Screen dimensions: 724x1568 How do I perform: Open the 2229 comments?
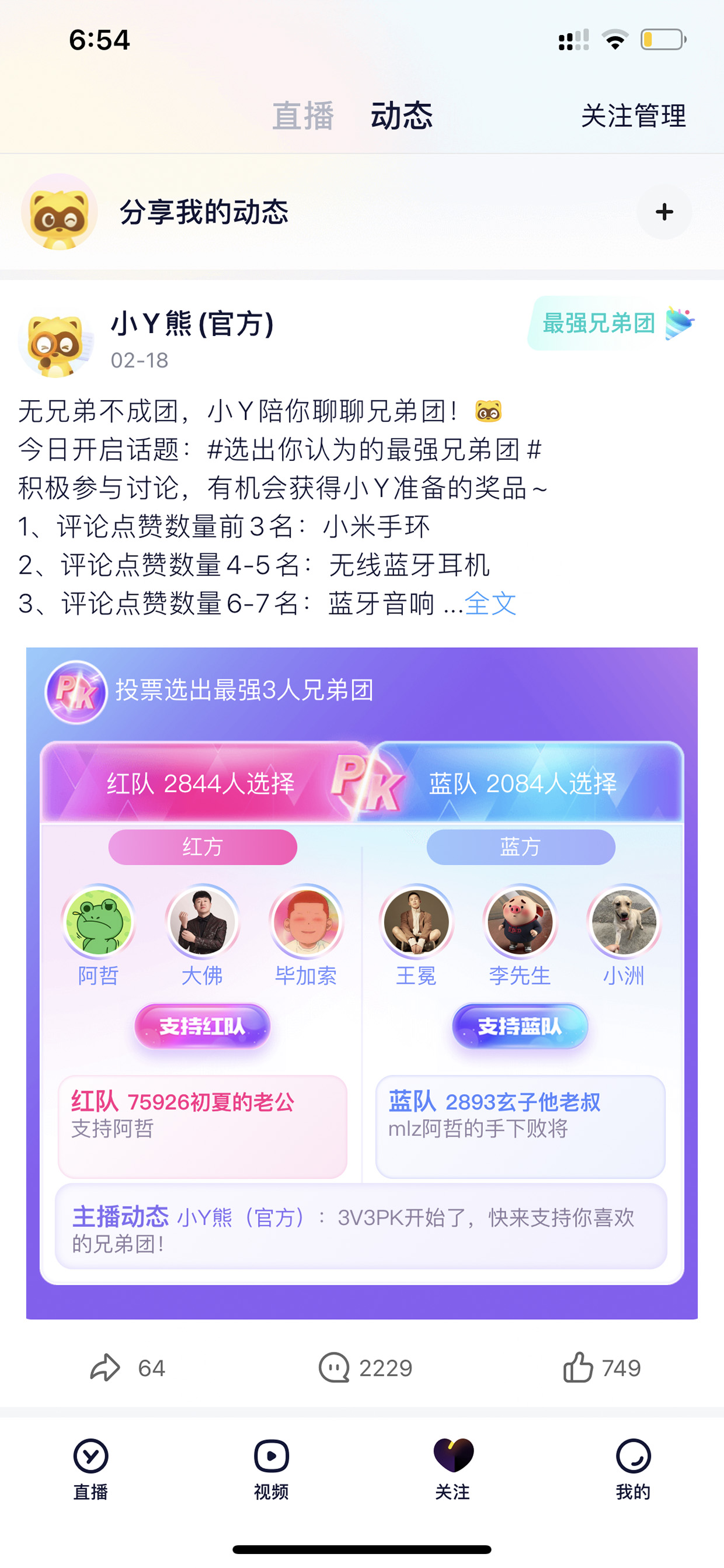366,1368
